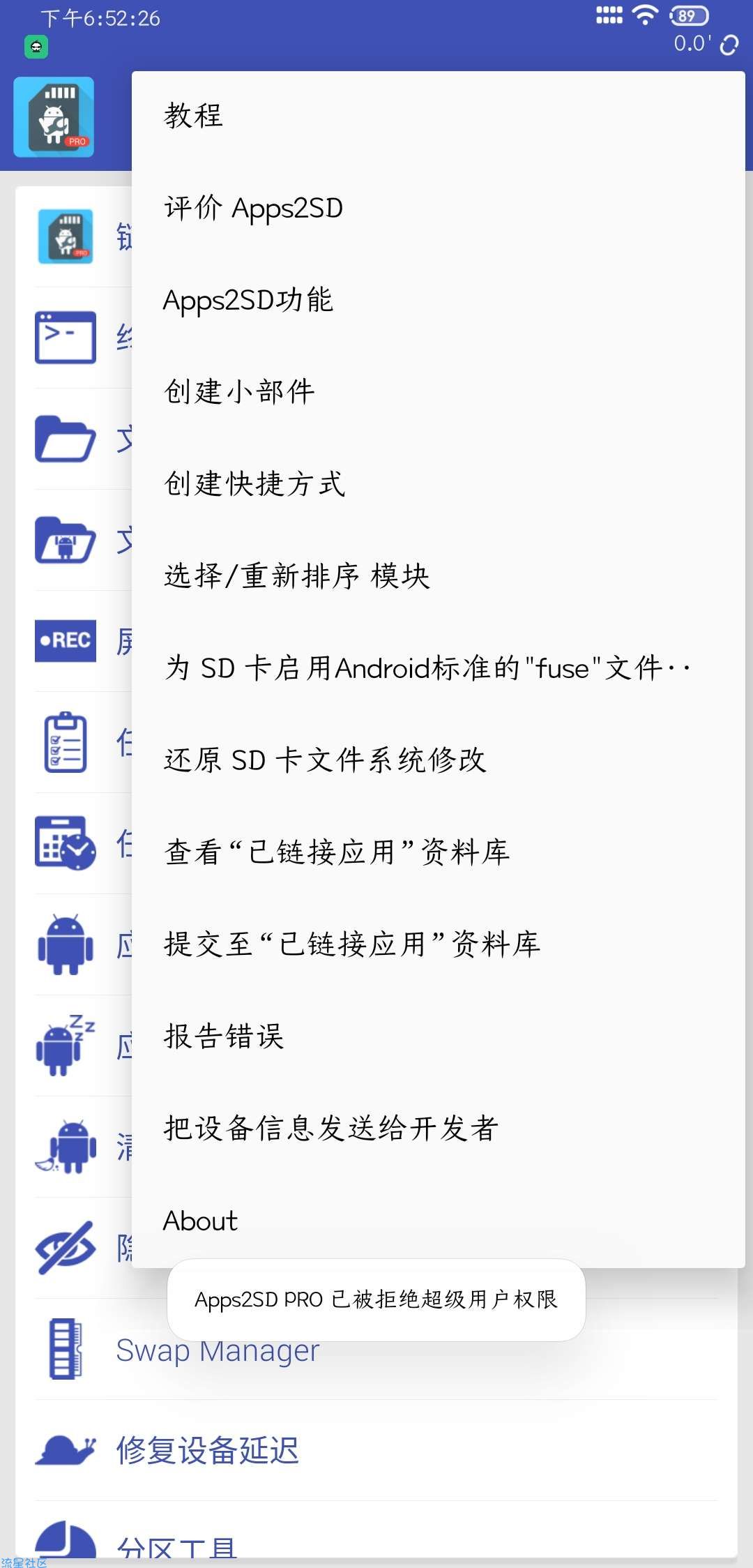Select 提交至"已链接应用"资料库
The height and width of the screenshot is (1568, 753).
pos(438,945)
